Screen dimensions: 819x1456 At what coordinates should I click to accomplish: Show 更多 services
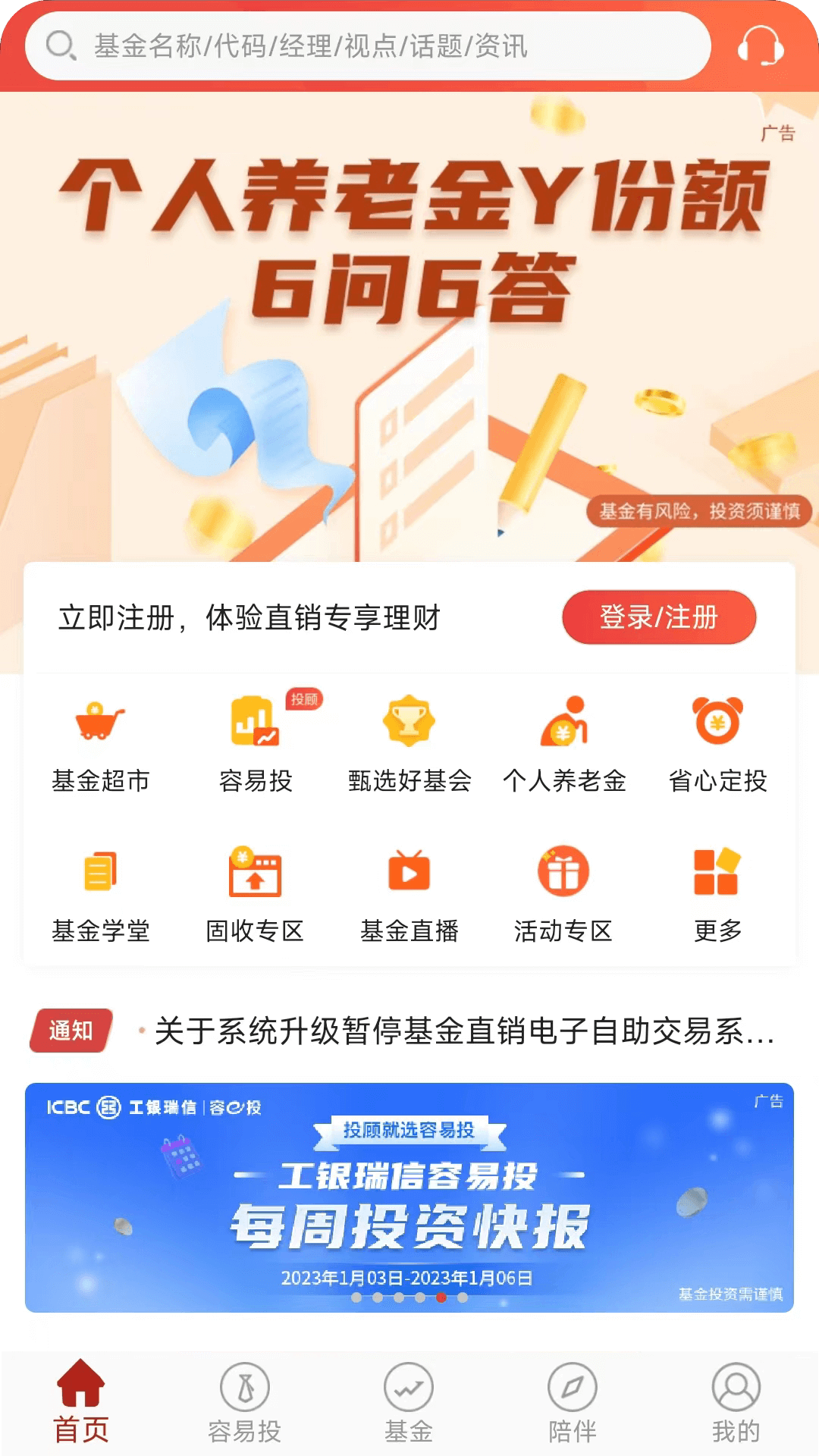(717, 893)
